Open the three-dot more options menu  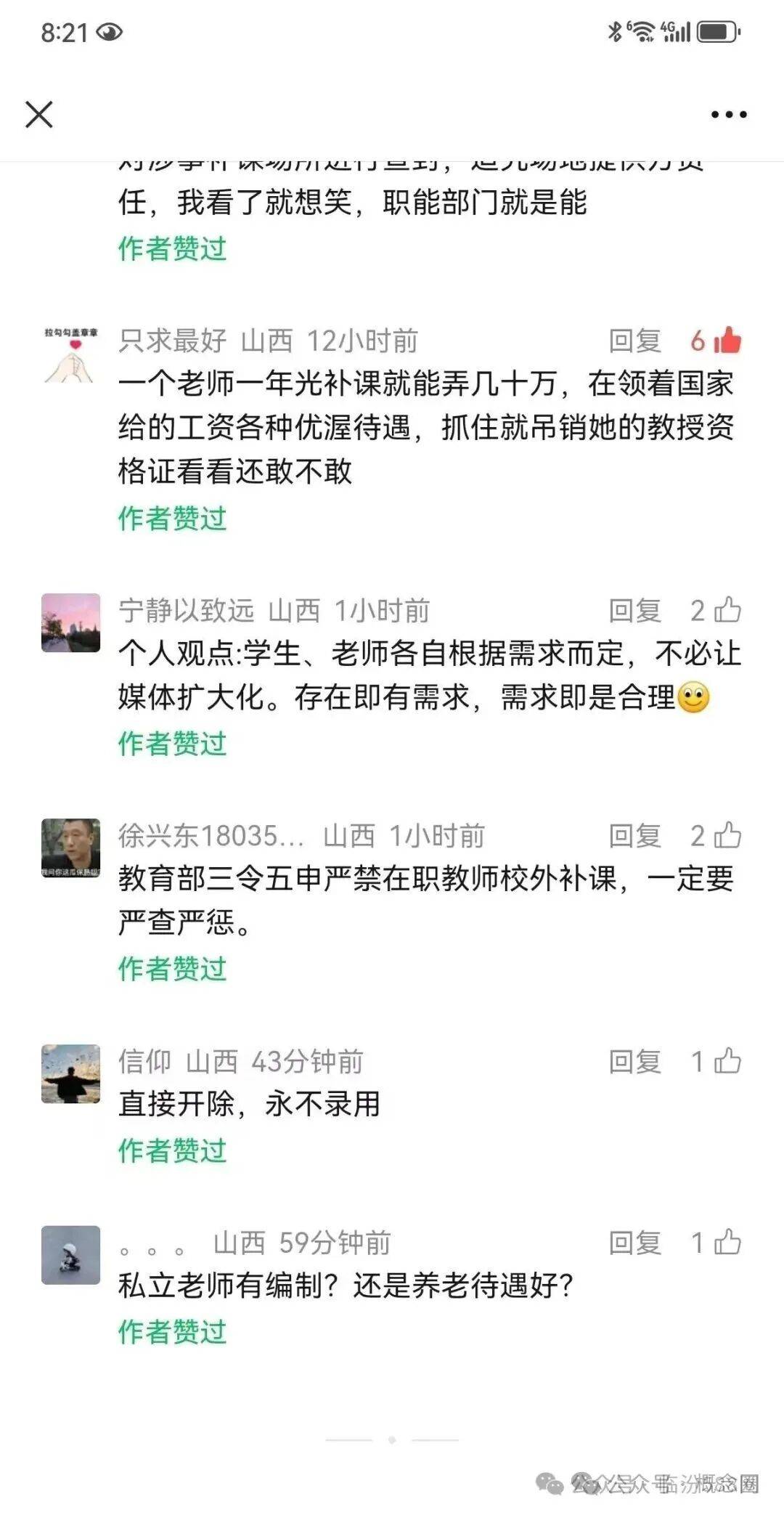click(729, 114)
